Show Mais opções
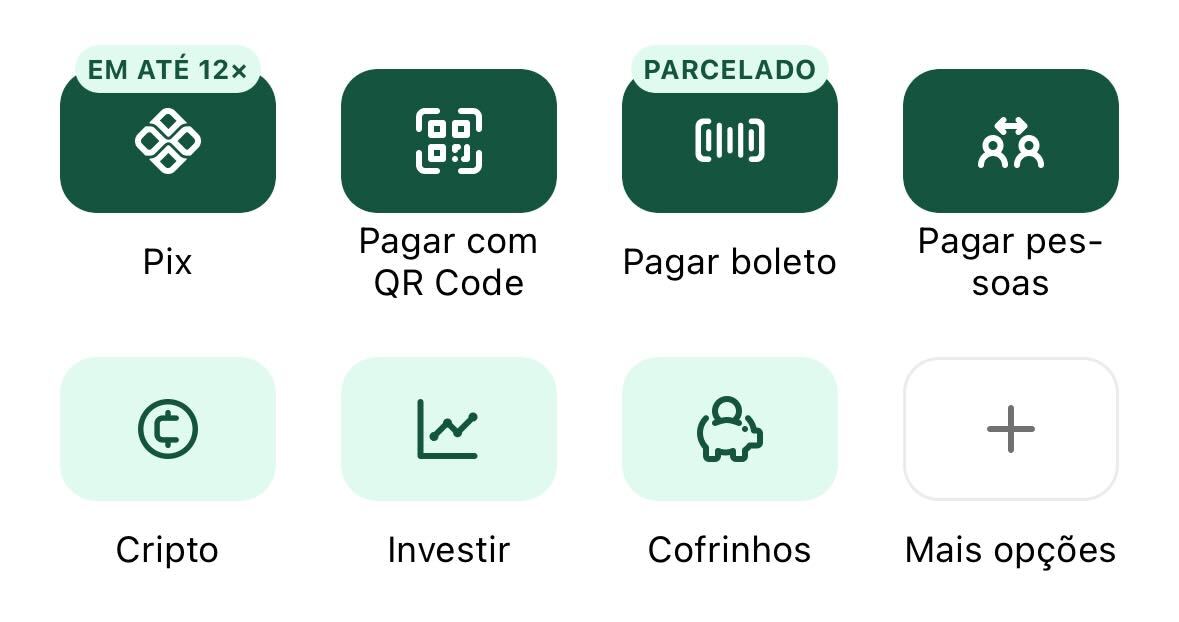Viewport: 1179px width, 622px height. tap(1010, 429)
